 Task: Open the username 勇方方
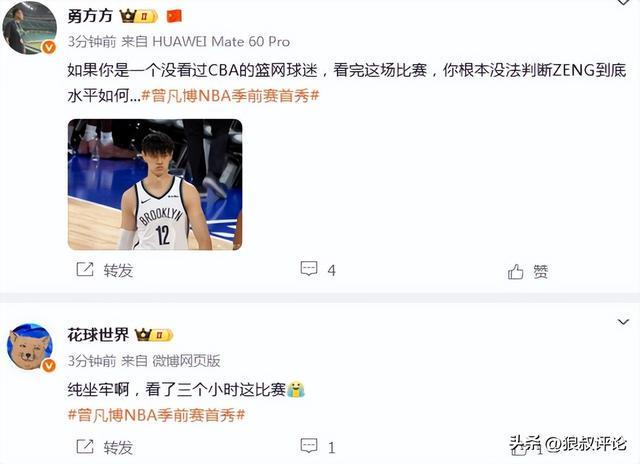coord(89,17)
